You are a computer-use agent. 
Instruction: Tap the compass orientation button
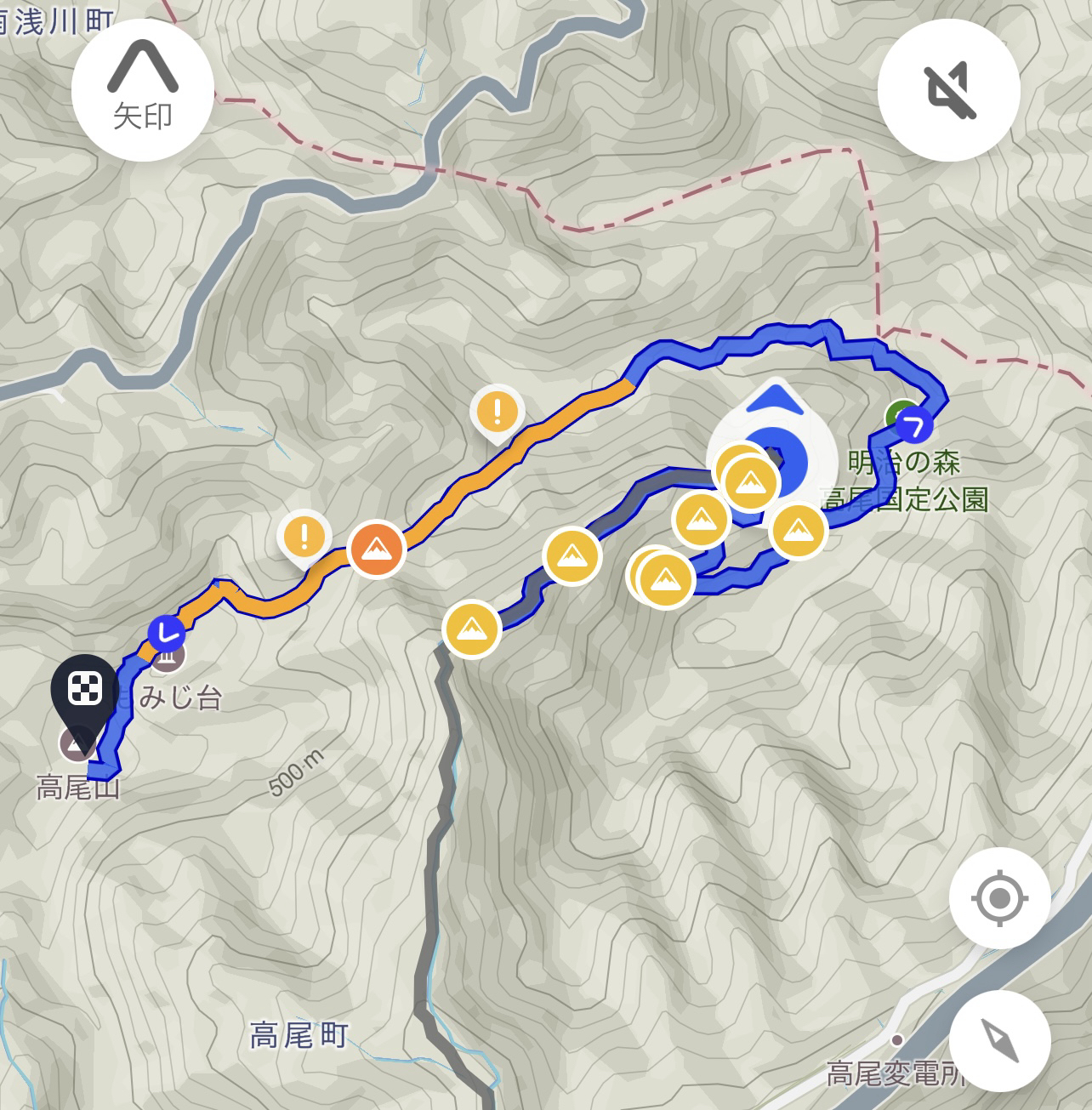click(x=999, y=1040)
